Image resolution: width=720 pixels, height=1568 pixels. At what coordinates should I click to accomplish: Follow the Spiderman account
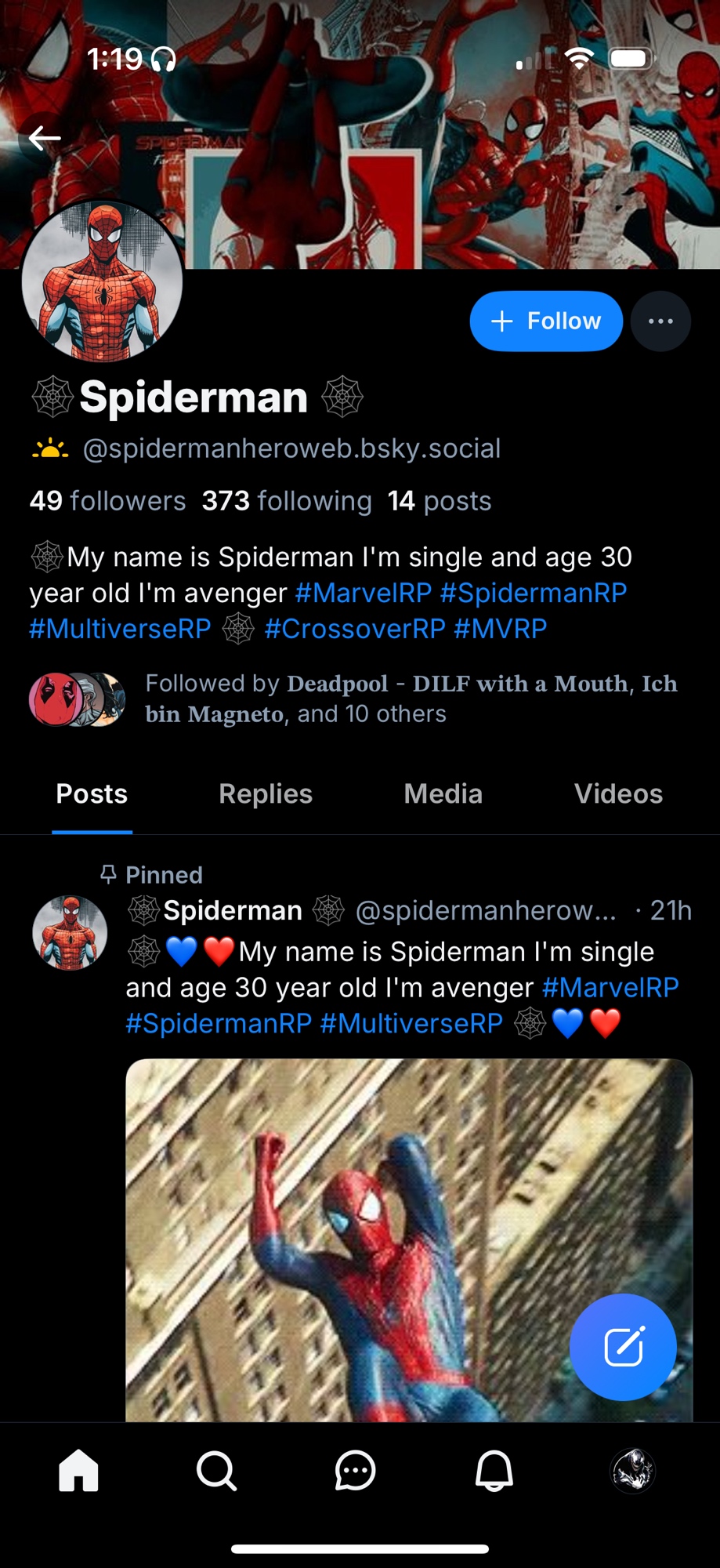tap(546, 321)
